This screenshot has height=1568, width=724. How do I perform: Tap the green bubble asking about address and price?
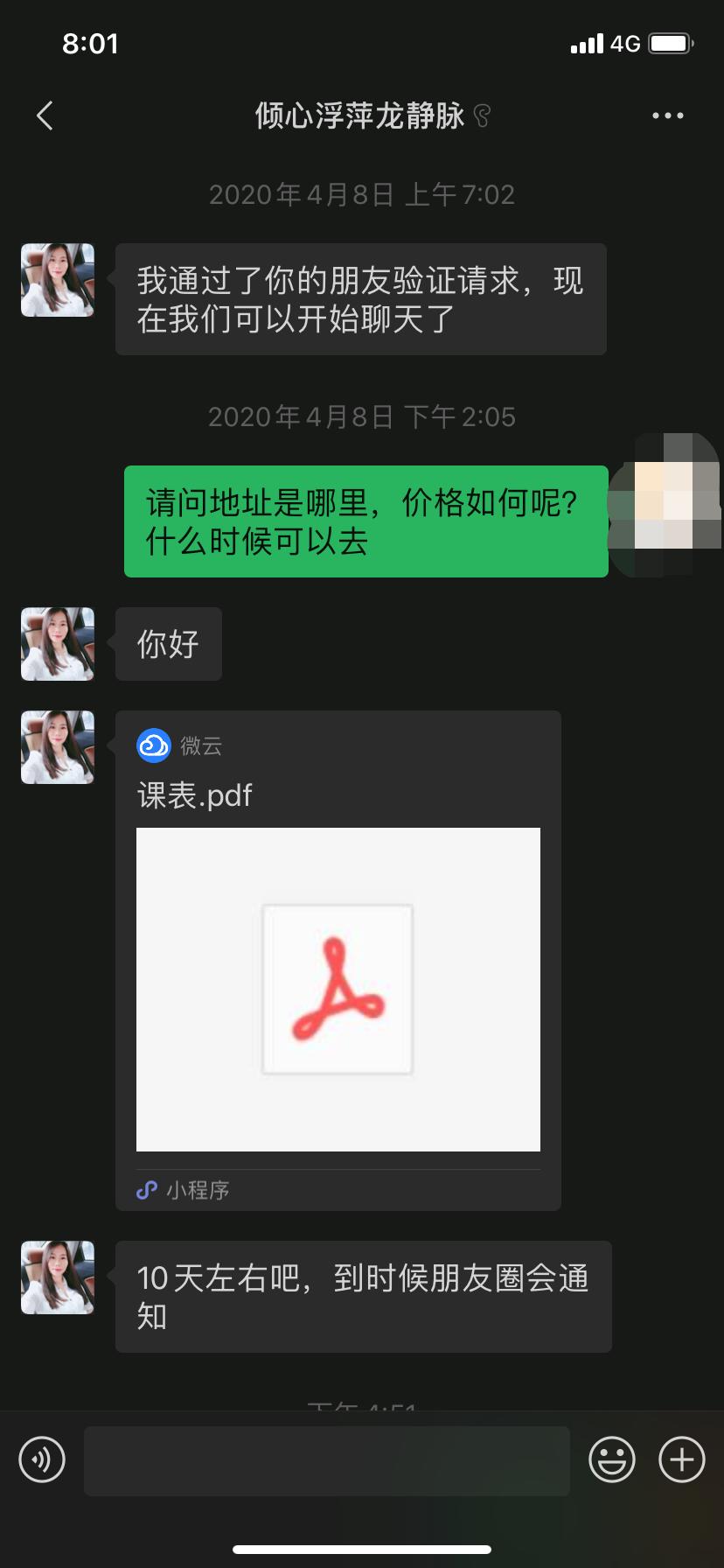pyautogui.click(x=366, y=521)
